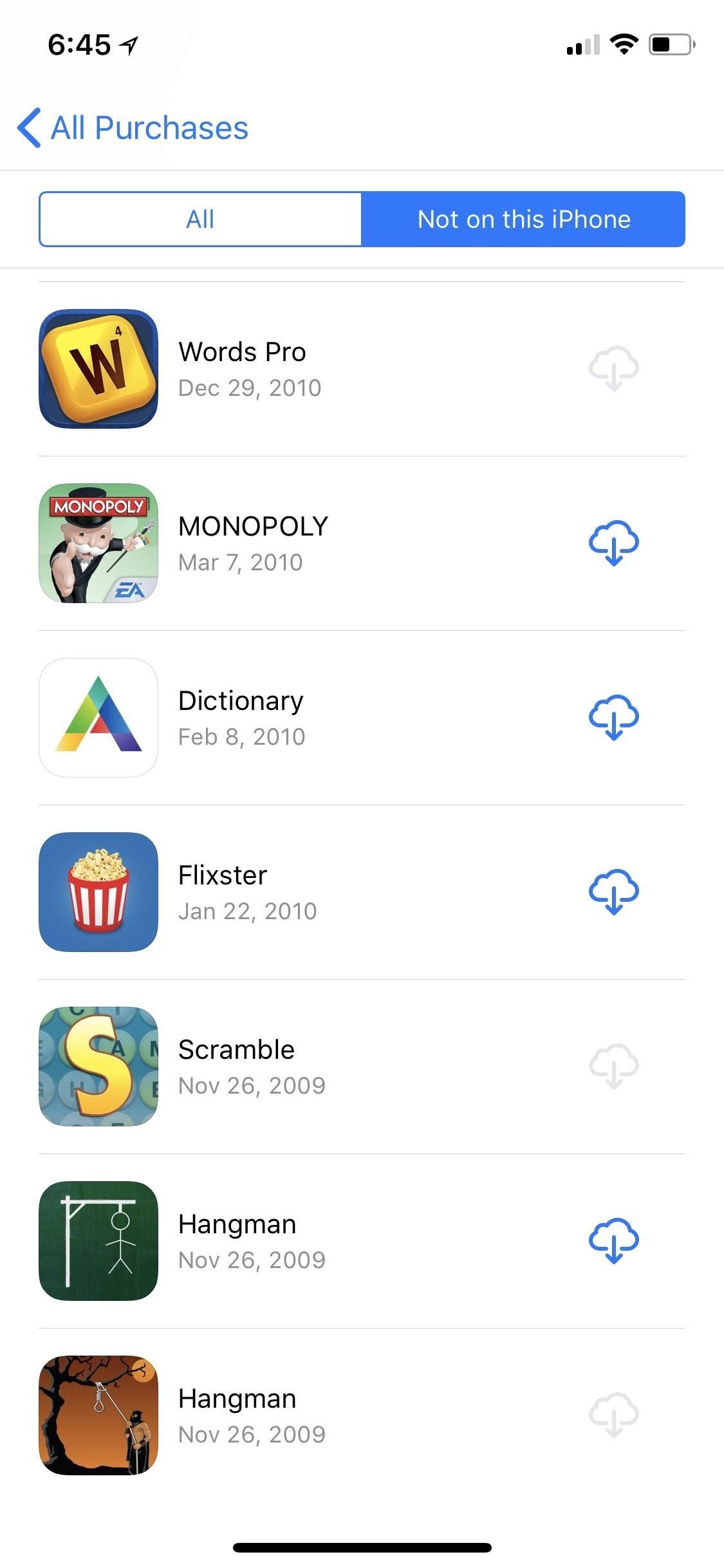Switch to the All tab
Image resolution: width=724 pixels, height=1568 pixels.
coord(201,219)
